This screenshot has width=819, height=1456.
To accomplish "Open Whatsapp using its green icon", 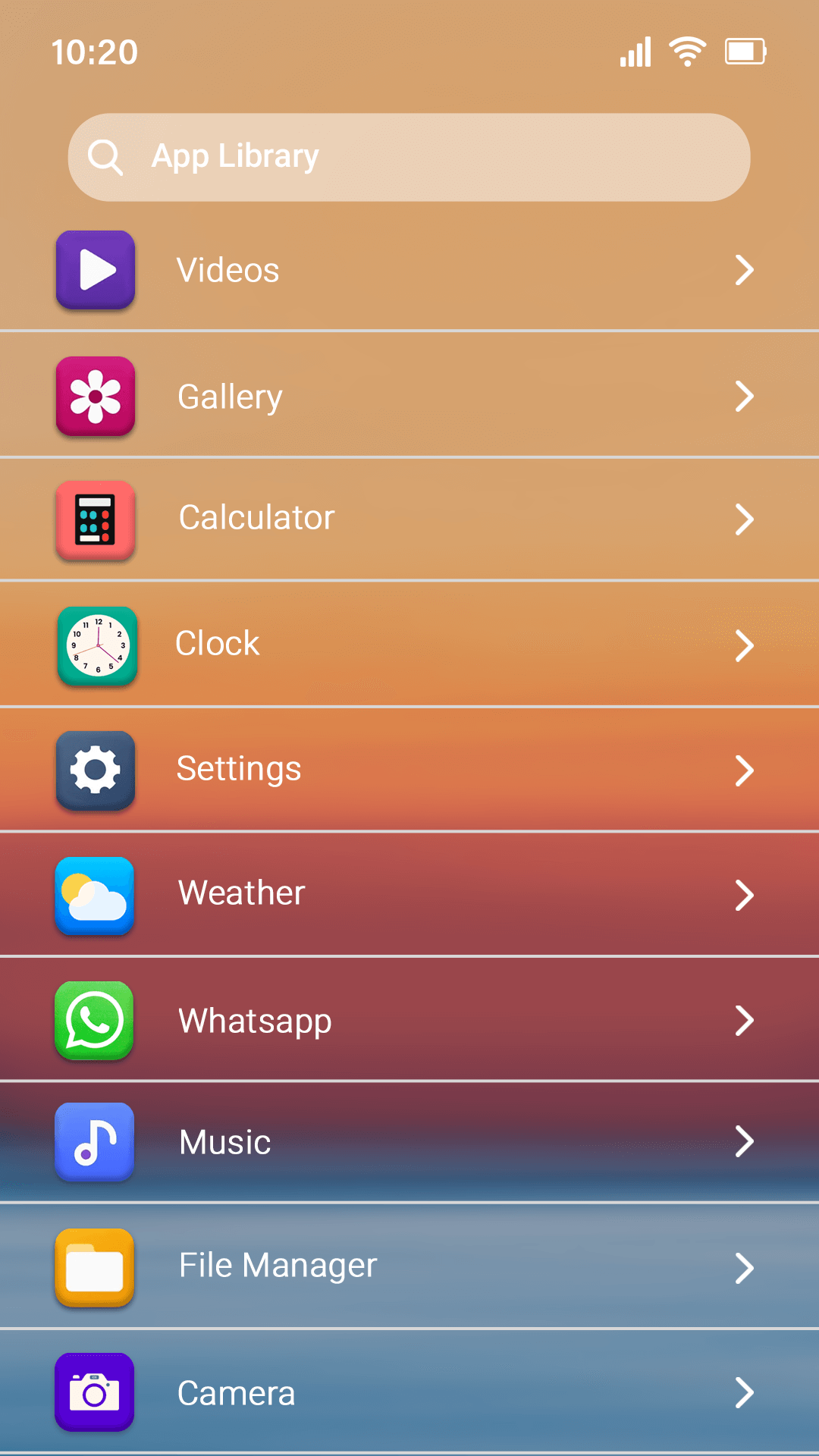I will [x=94, y=1020].
